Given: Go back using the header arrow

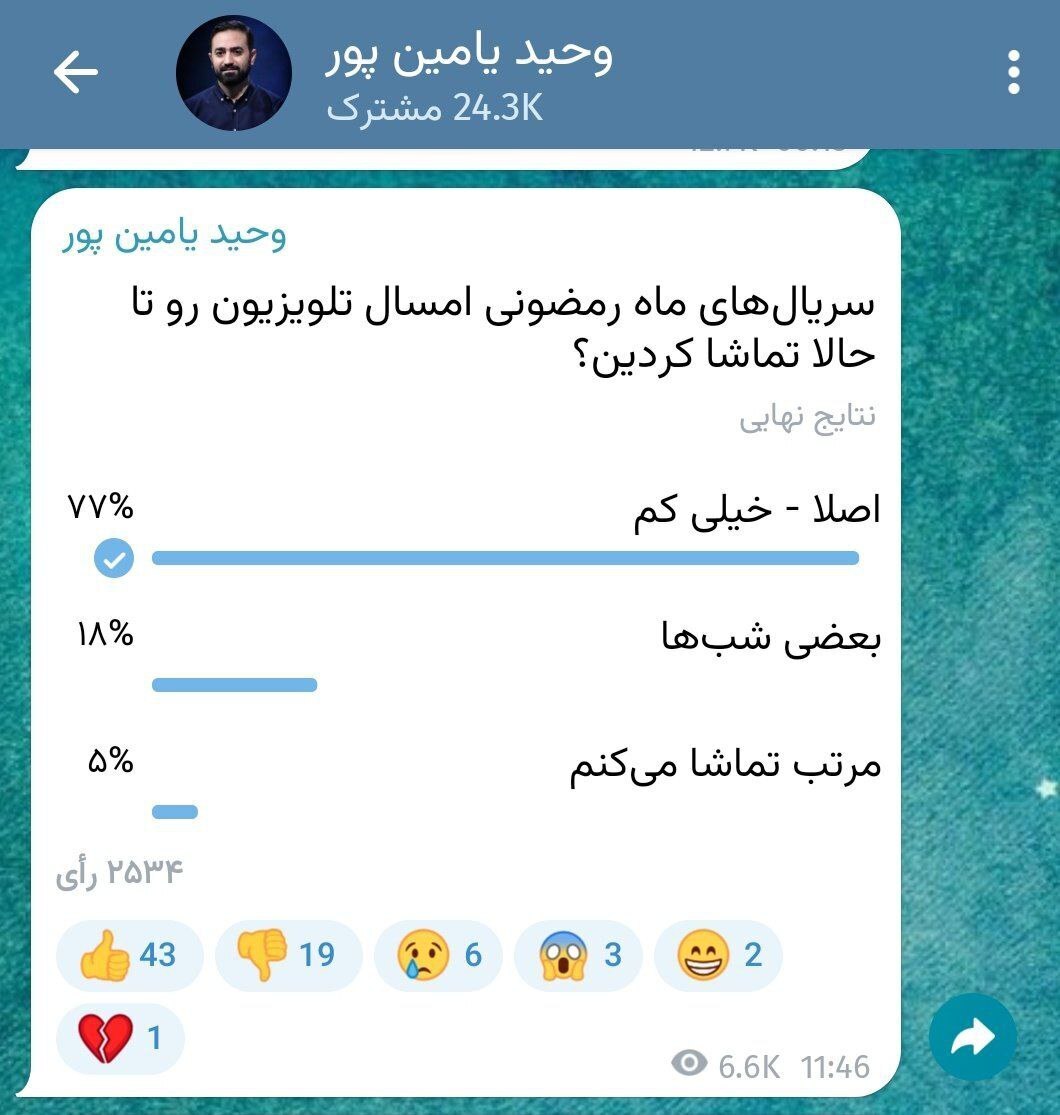Looking at the screenshot, I should tap(76, 73).
